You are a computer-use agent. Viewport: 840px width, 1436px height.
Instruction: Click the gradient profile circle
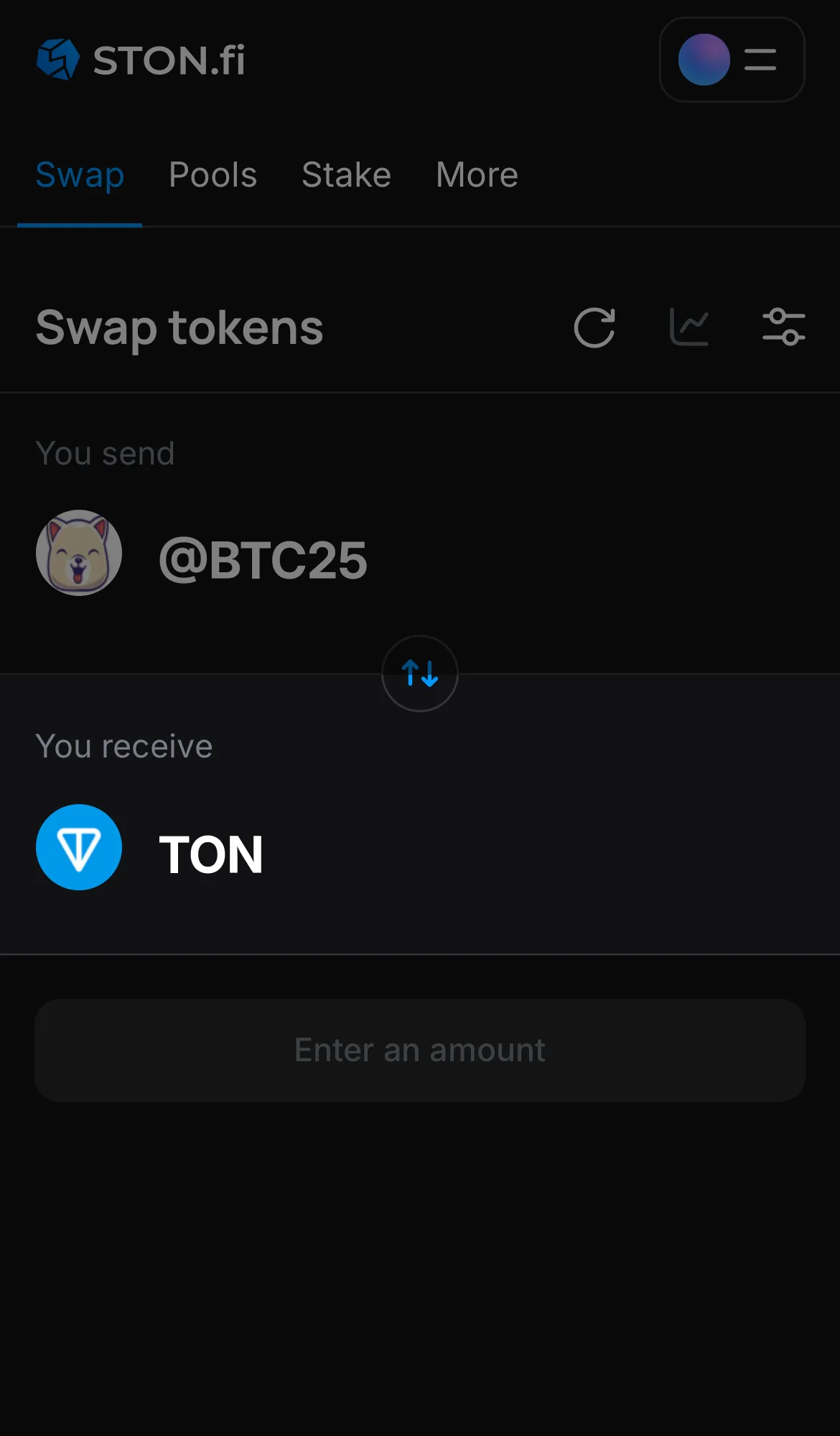(704, 60)
